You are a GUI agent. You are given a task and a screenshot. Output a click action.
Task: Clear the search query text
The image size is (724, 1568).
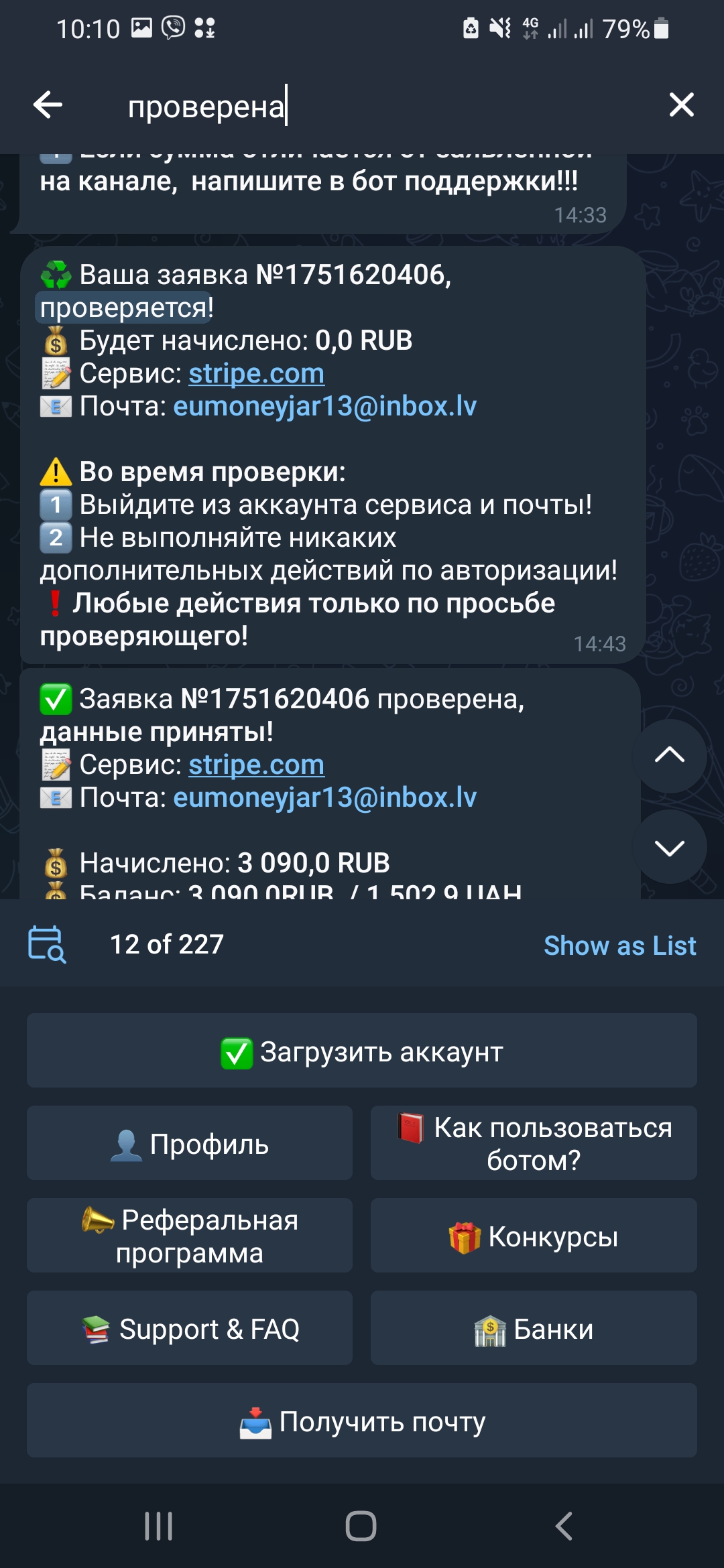(x=681, y=105)
